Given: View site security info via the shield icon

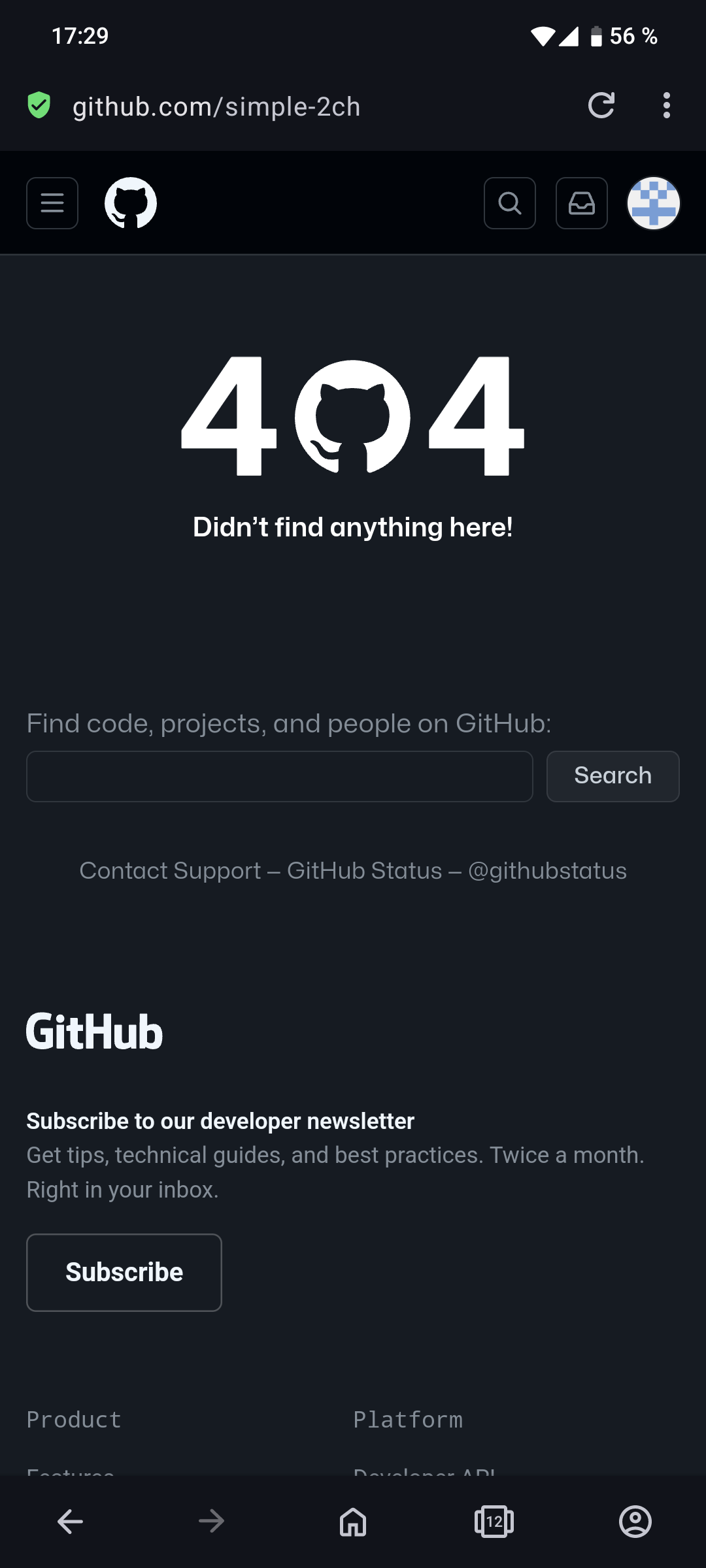Looking at the screenshot, I should pos(39,105).
